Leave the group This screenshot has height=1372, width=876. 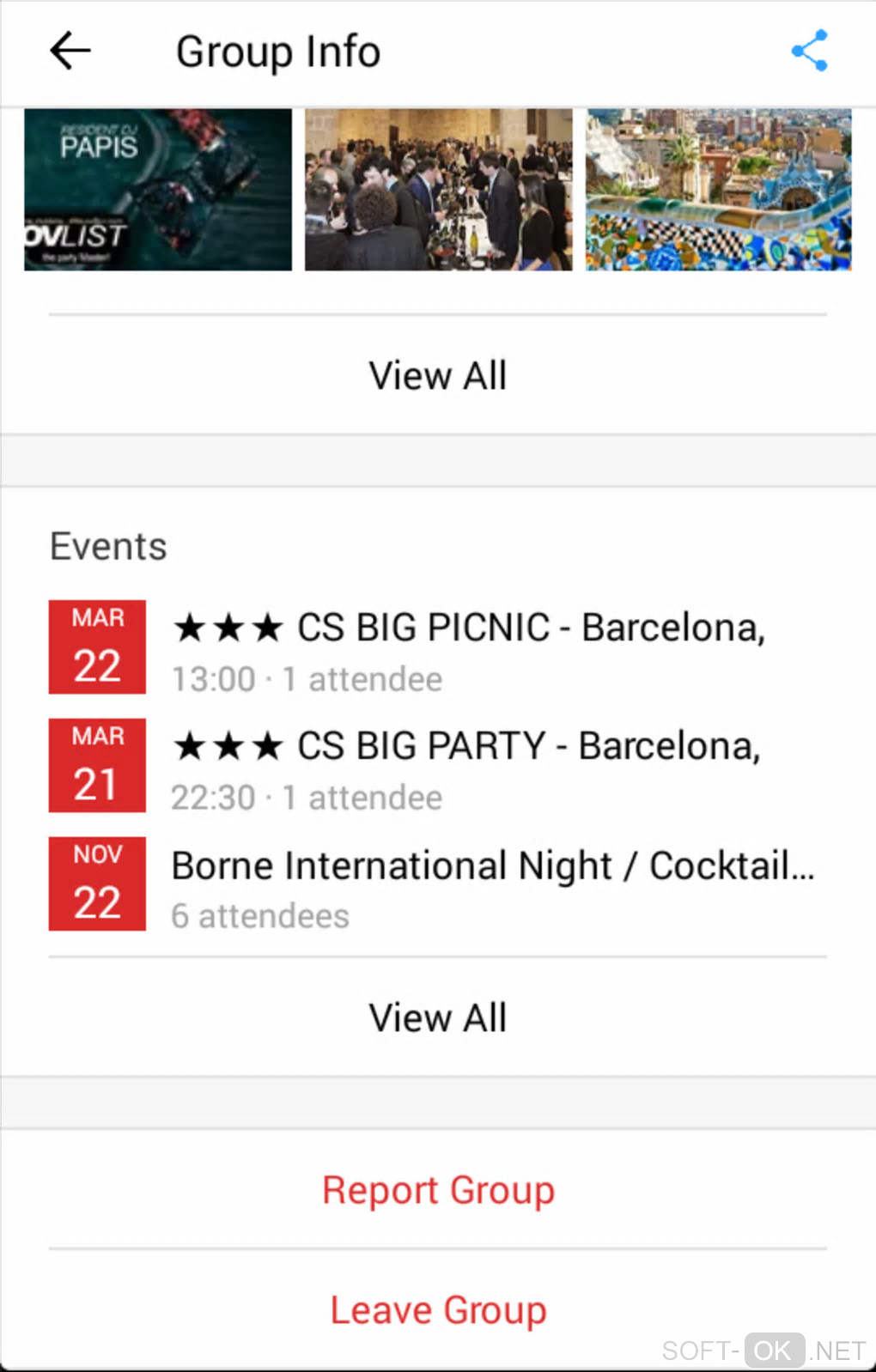point(438,1310)
